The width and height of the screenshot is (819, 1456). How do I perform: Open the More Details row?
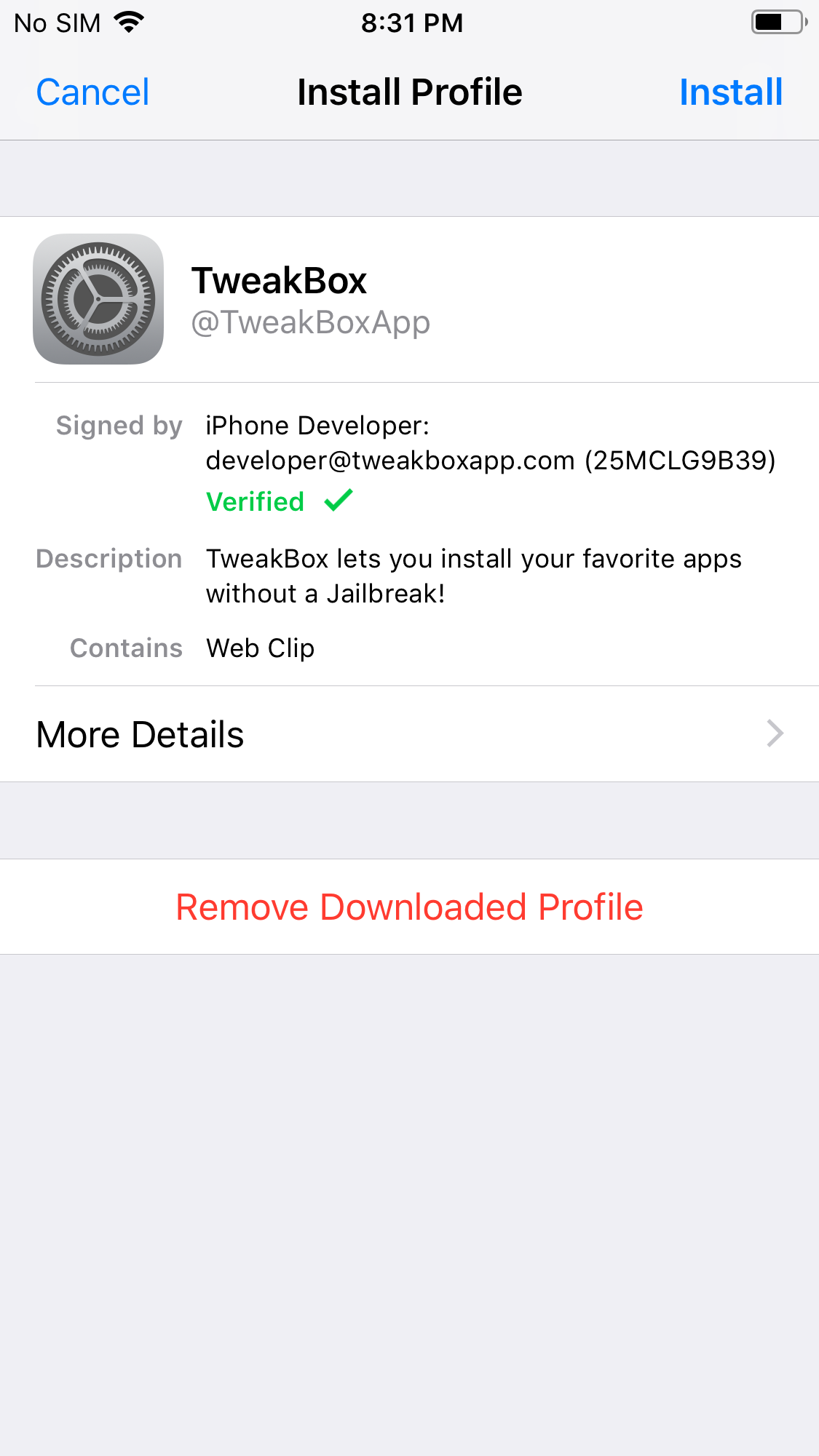coord(409,734)
